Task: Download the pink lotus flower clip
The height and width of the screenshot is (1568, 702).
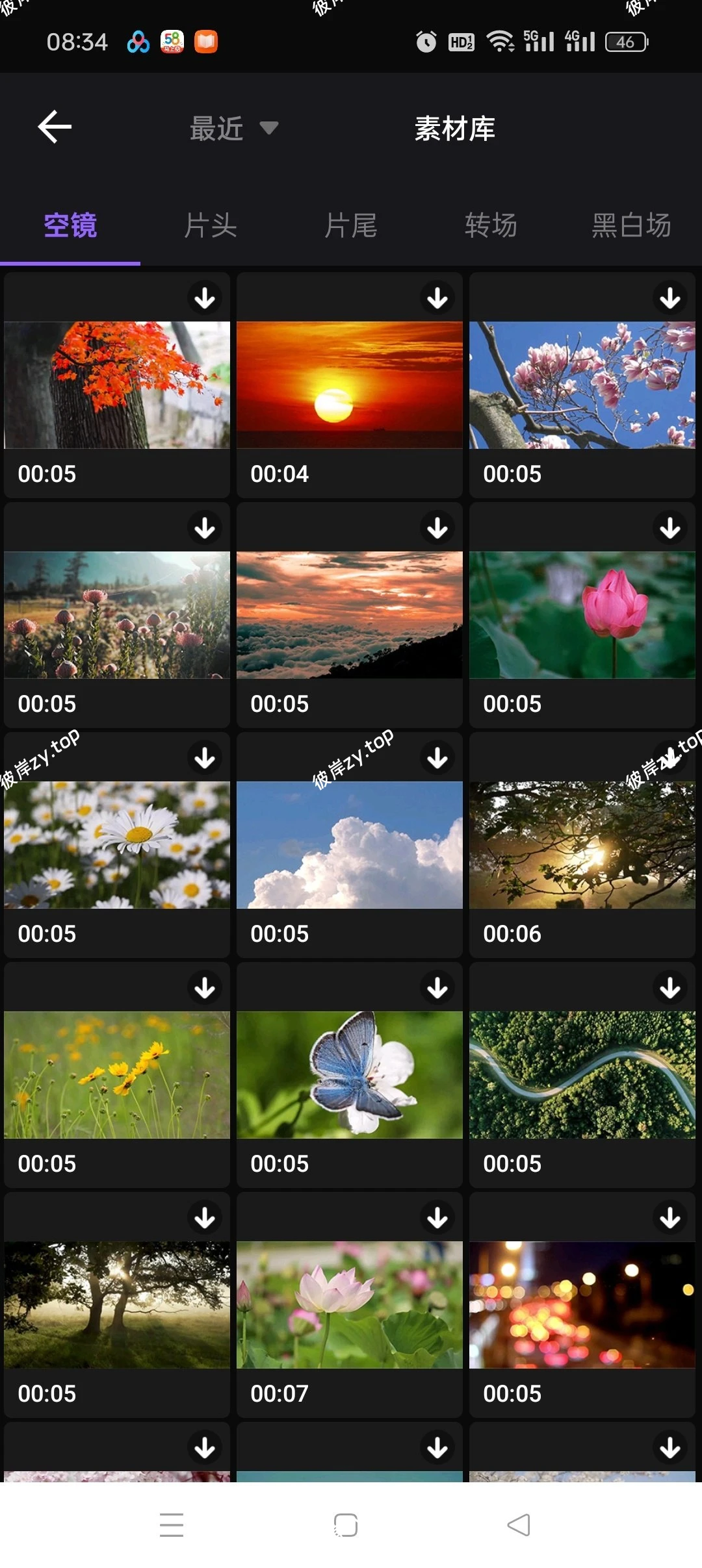Action: coord(670,527)
